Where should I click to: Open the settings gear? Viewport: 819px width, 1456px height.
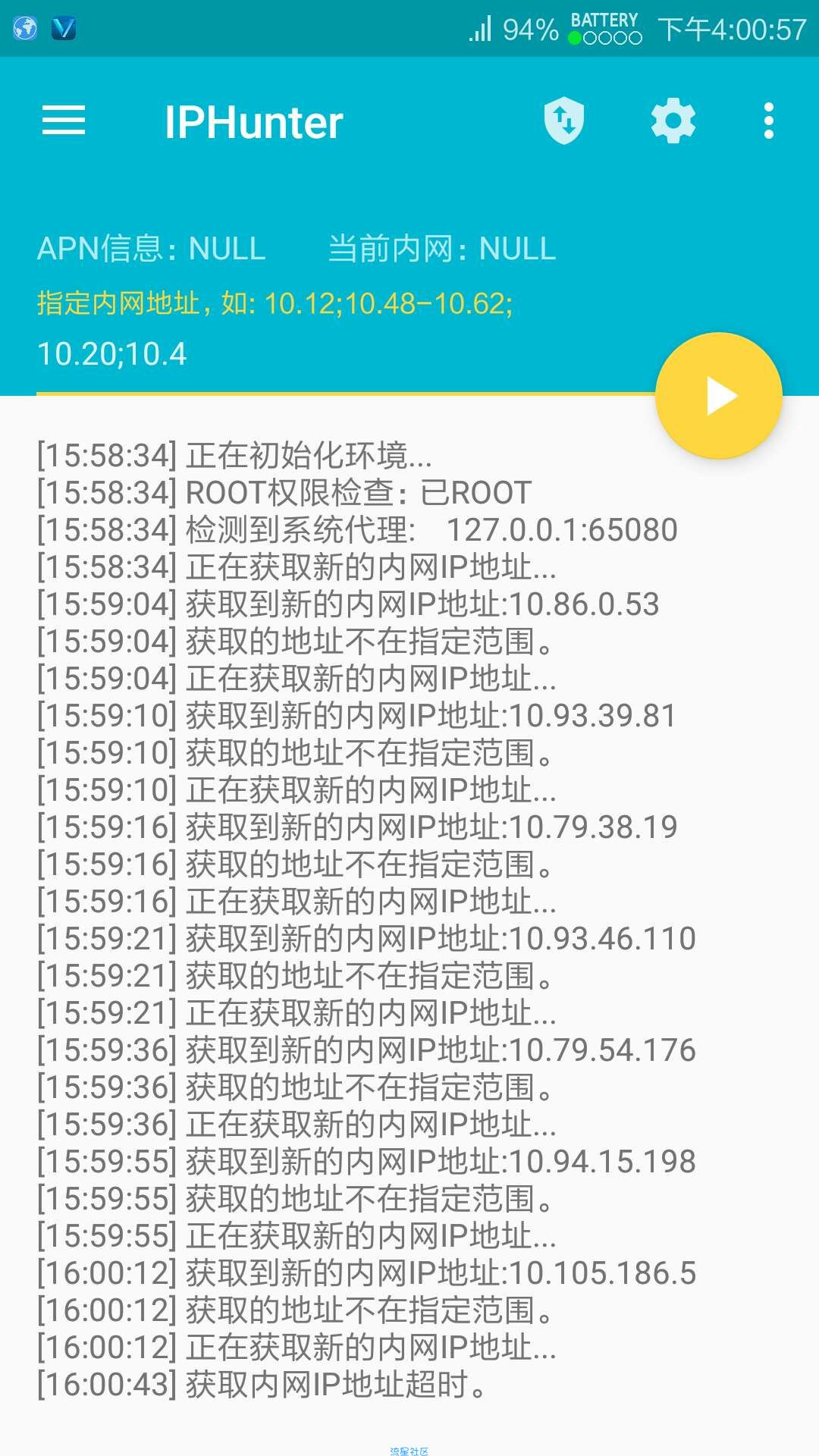[673, 121]
